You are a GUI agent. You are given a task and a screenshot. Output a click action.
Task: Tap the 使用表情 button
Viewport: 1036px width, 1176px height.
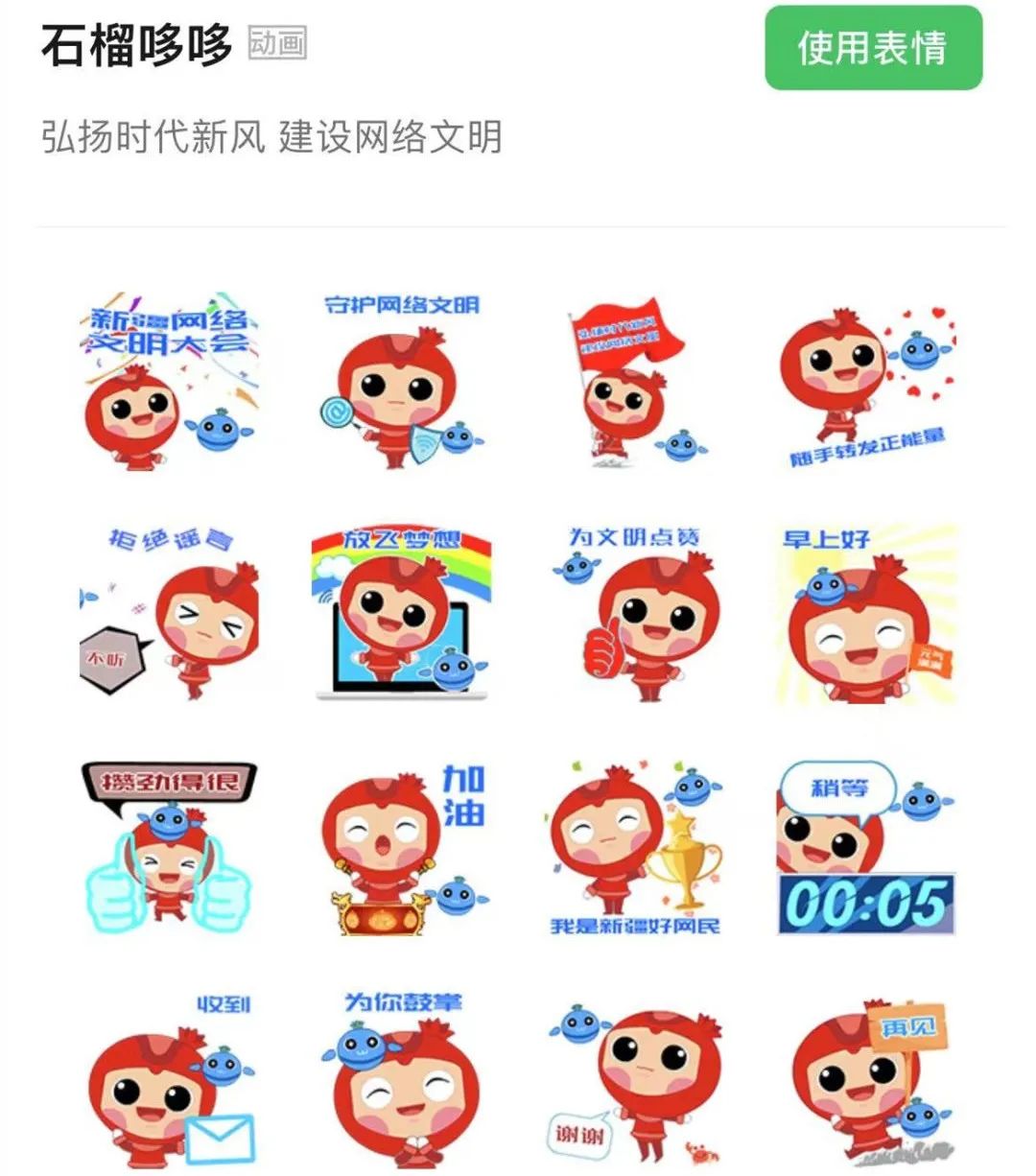873,48
